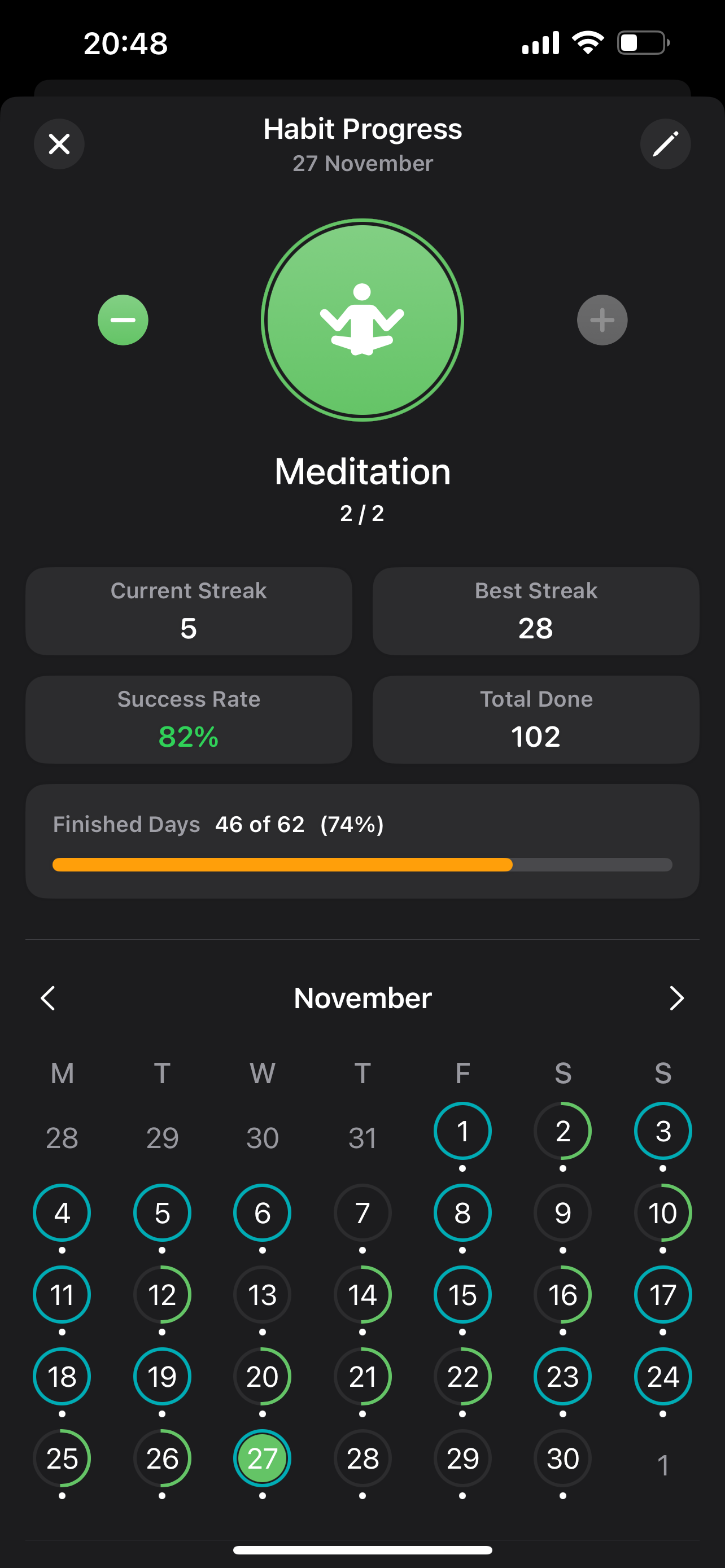Open the habit edit pencil icon
This screenshot has height=1568, width=725.
(x=665, y=144)
